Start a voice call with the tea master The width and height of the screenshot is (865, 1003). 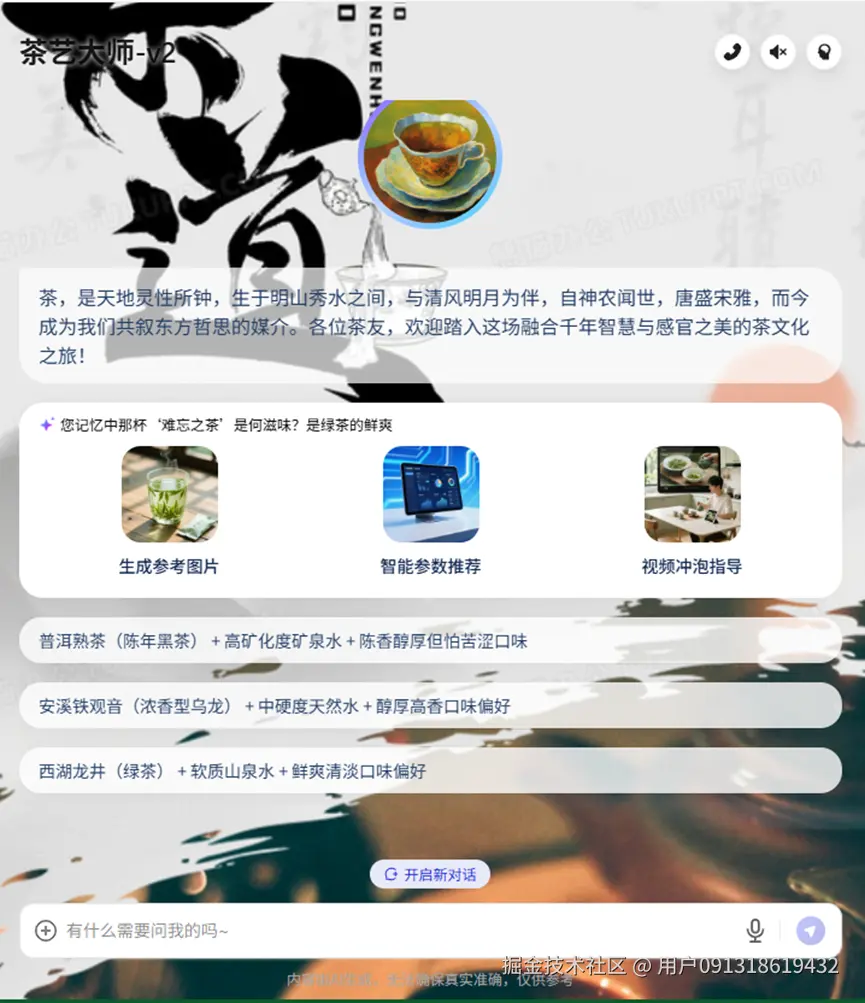732,52
